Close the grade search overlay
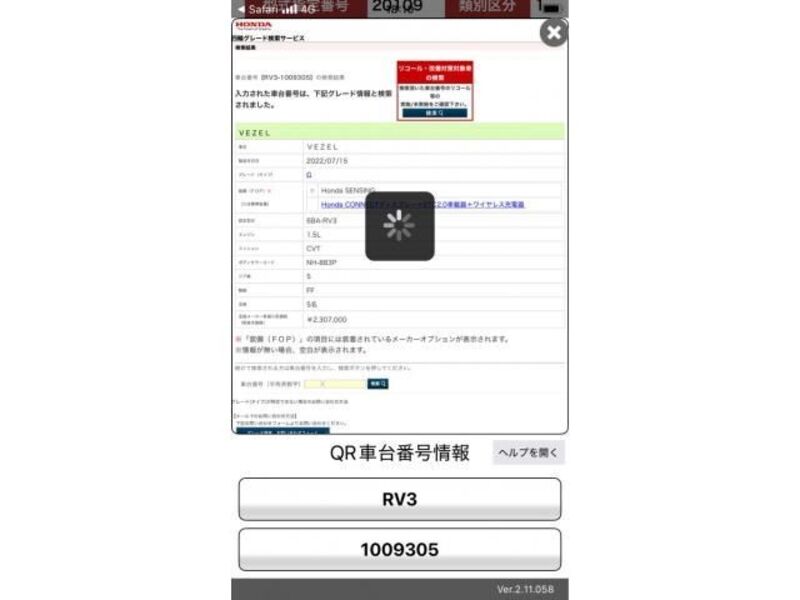 pyautogui.click(x=553, y=33)
